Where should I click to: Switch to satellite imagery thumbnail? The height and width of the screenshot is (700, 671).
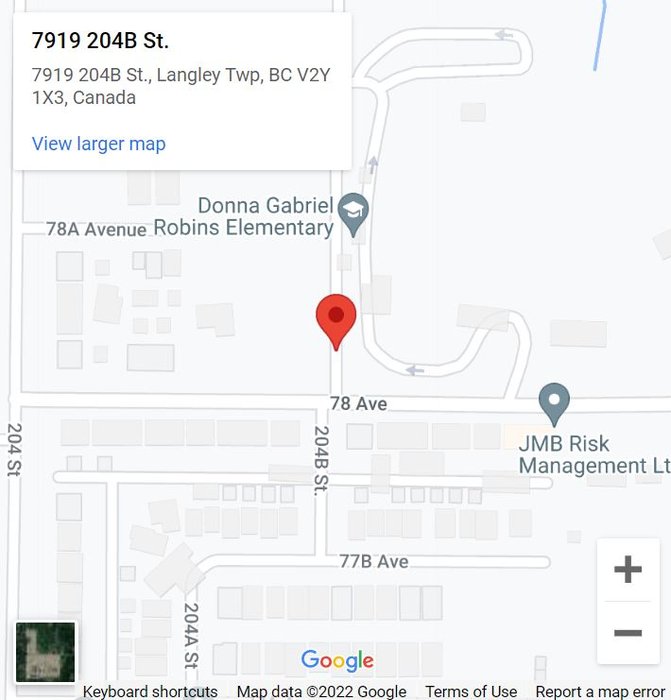45,653
